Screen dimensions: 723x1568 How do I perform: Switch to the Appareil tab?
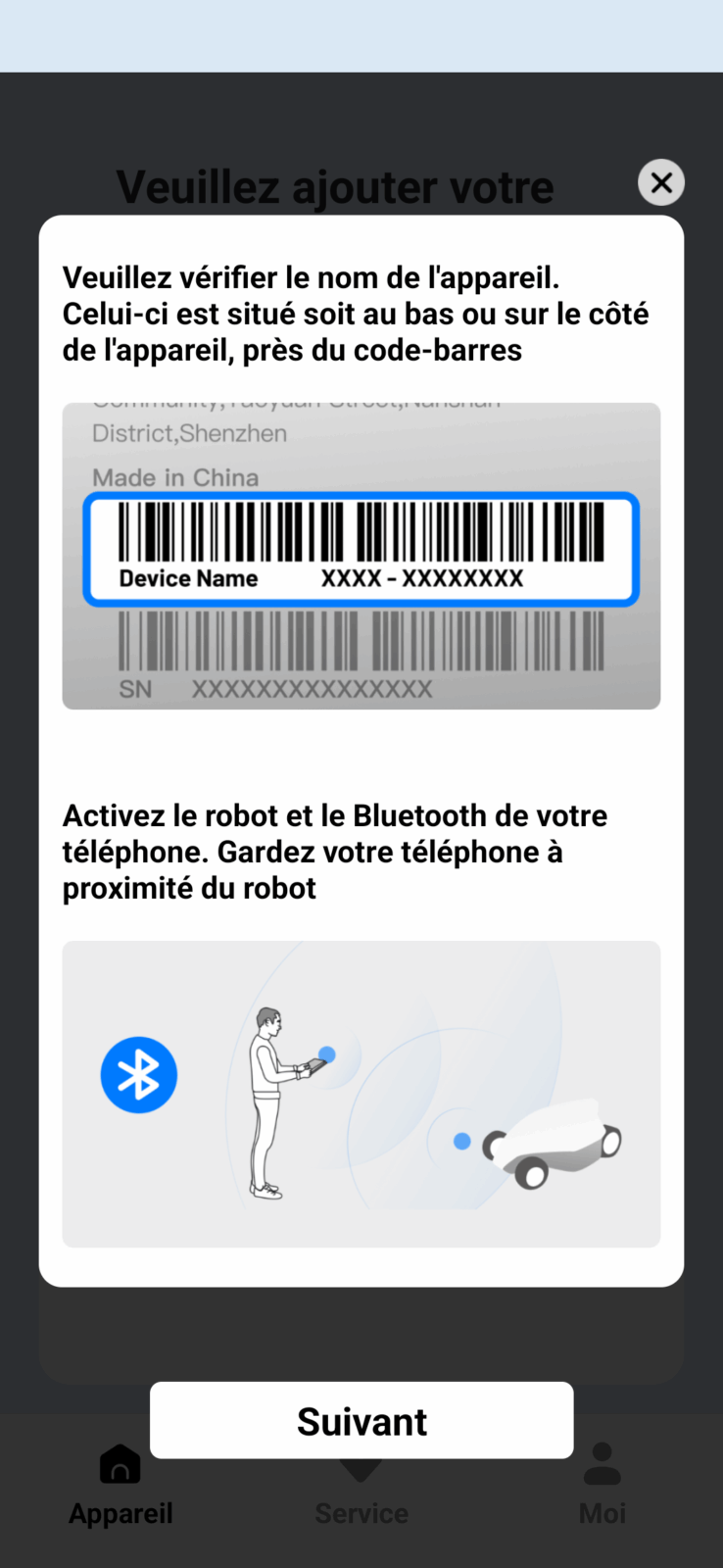pos(120,1486)
